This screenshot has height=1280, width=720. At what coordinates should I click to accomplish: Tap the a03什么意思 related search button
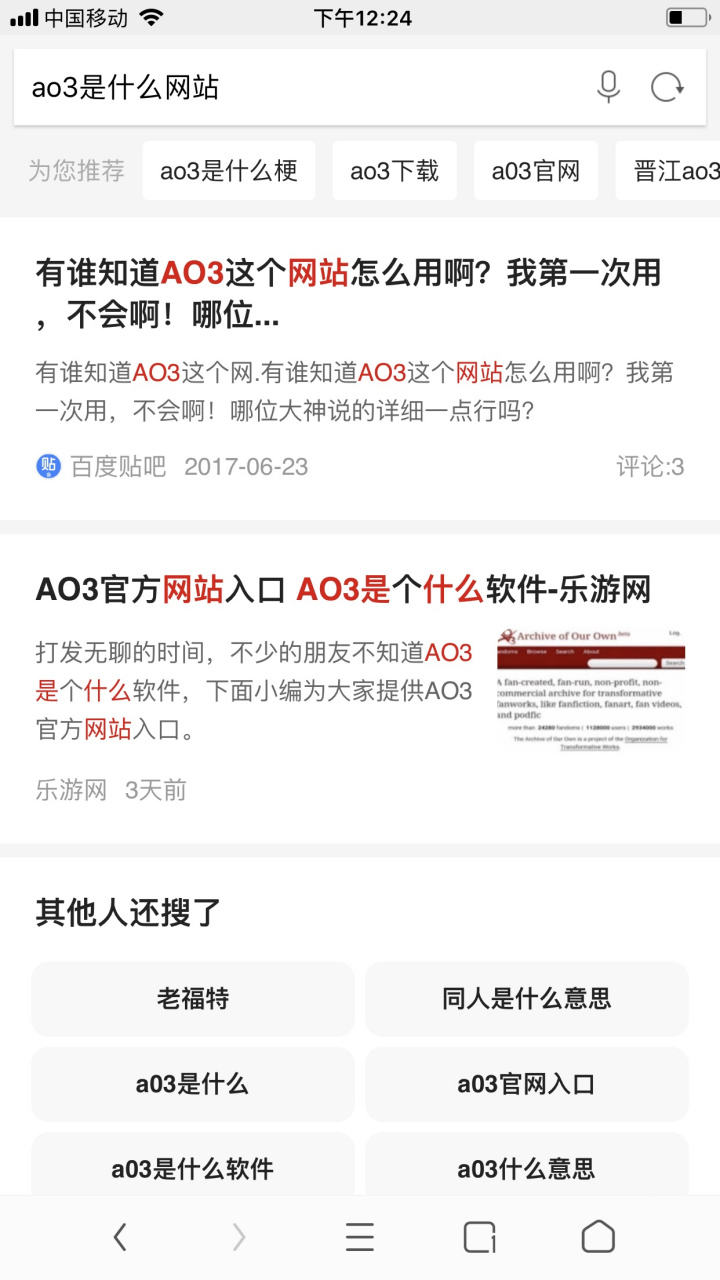[527, 1168]
